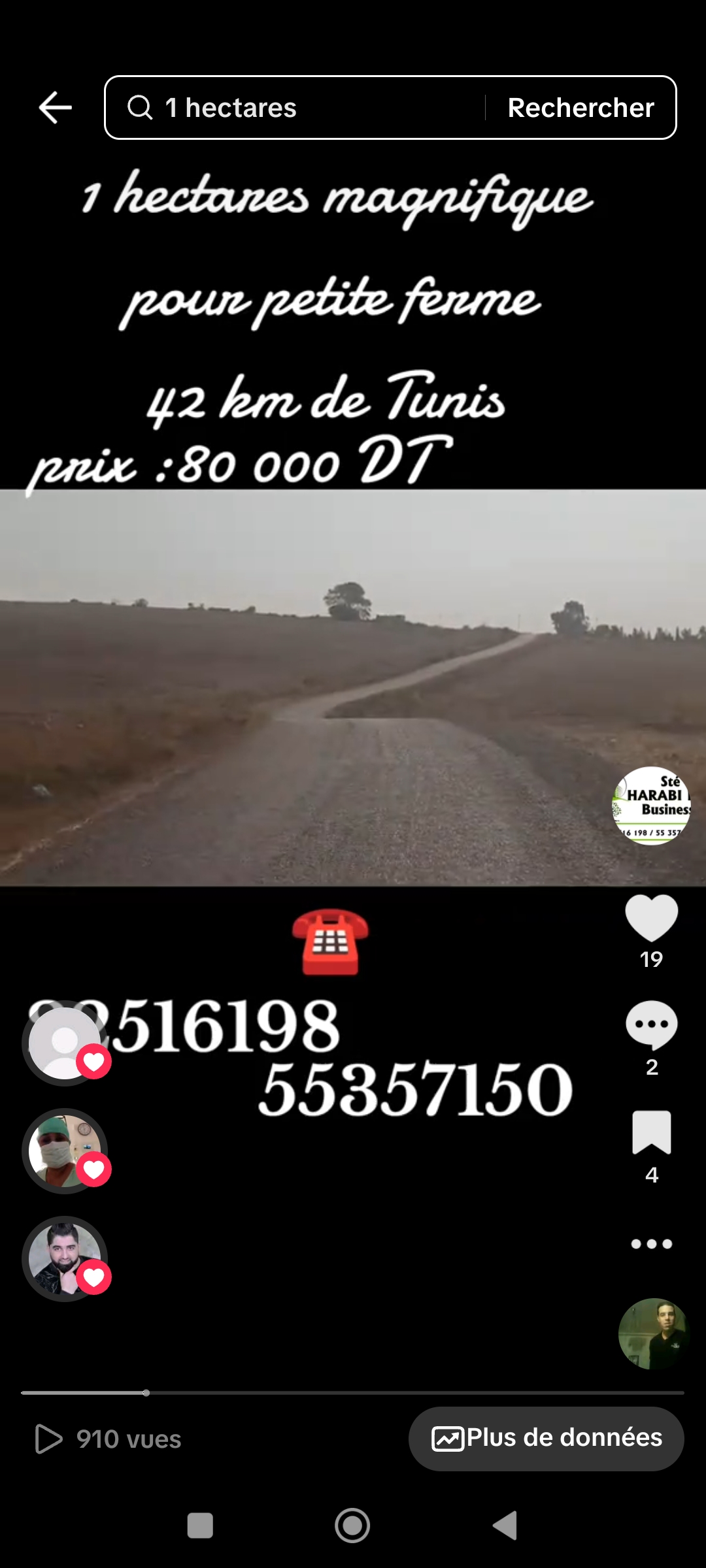Open the spinning sound disc avatar
This screenshot has height=1568, width=706.
653,1333
